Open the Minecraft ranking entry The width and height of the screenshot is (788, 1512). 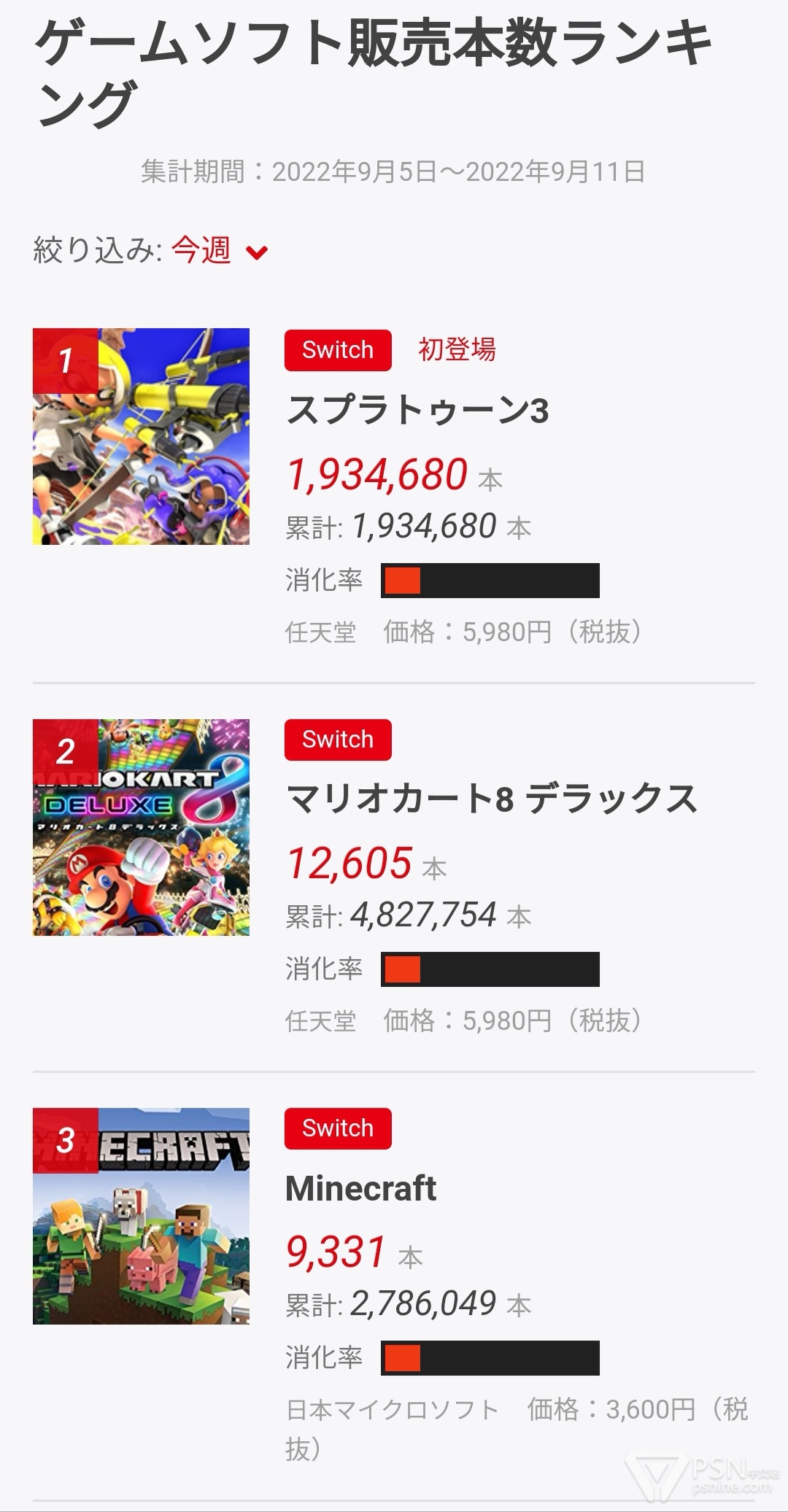(x=360, y=1188)
